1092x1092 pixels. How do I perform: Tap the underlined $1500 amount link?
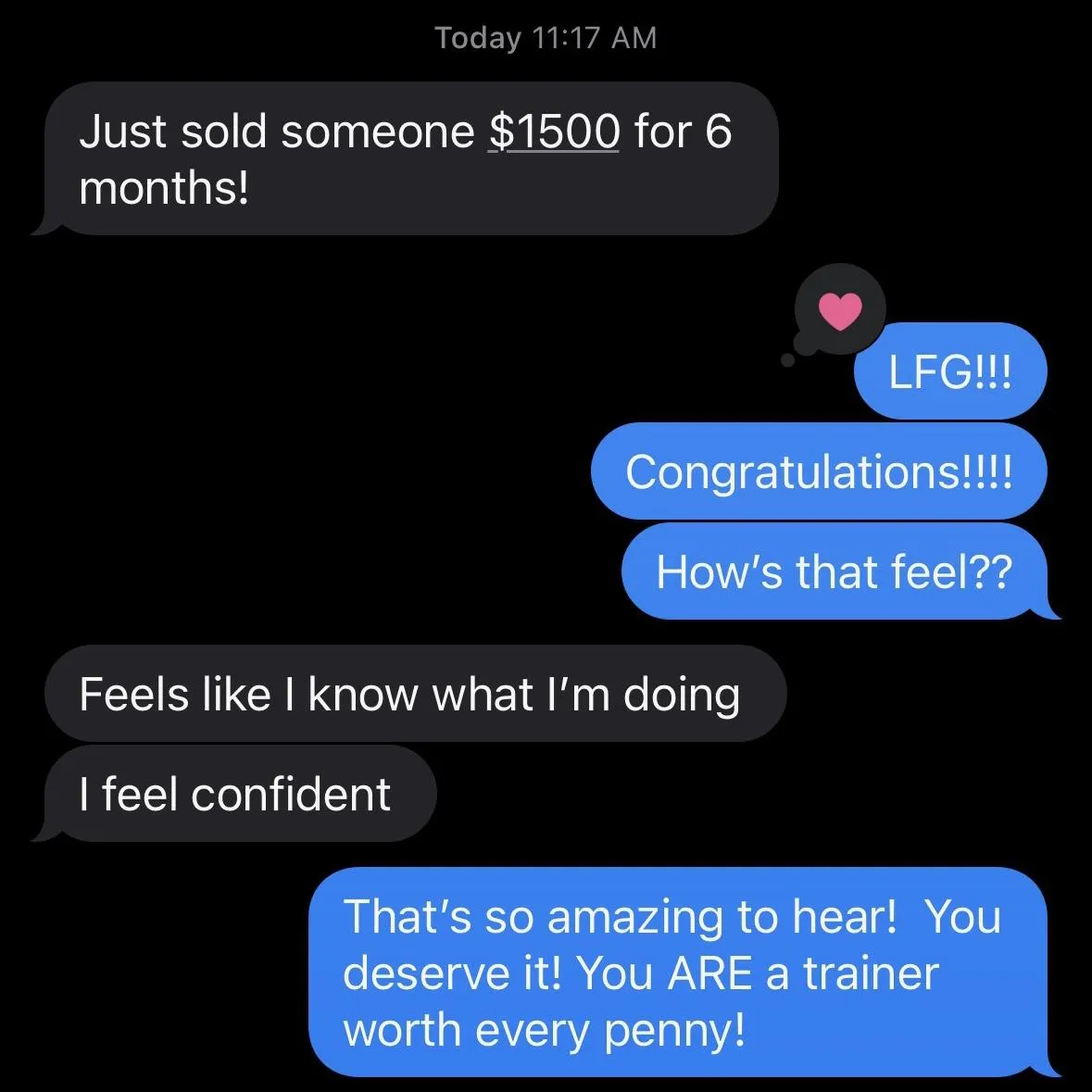(x=554, y=132)
